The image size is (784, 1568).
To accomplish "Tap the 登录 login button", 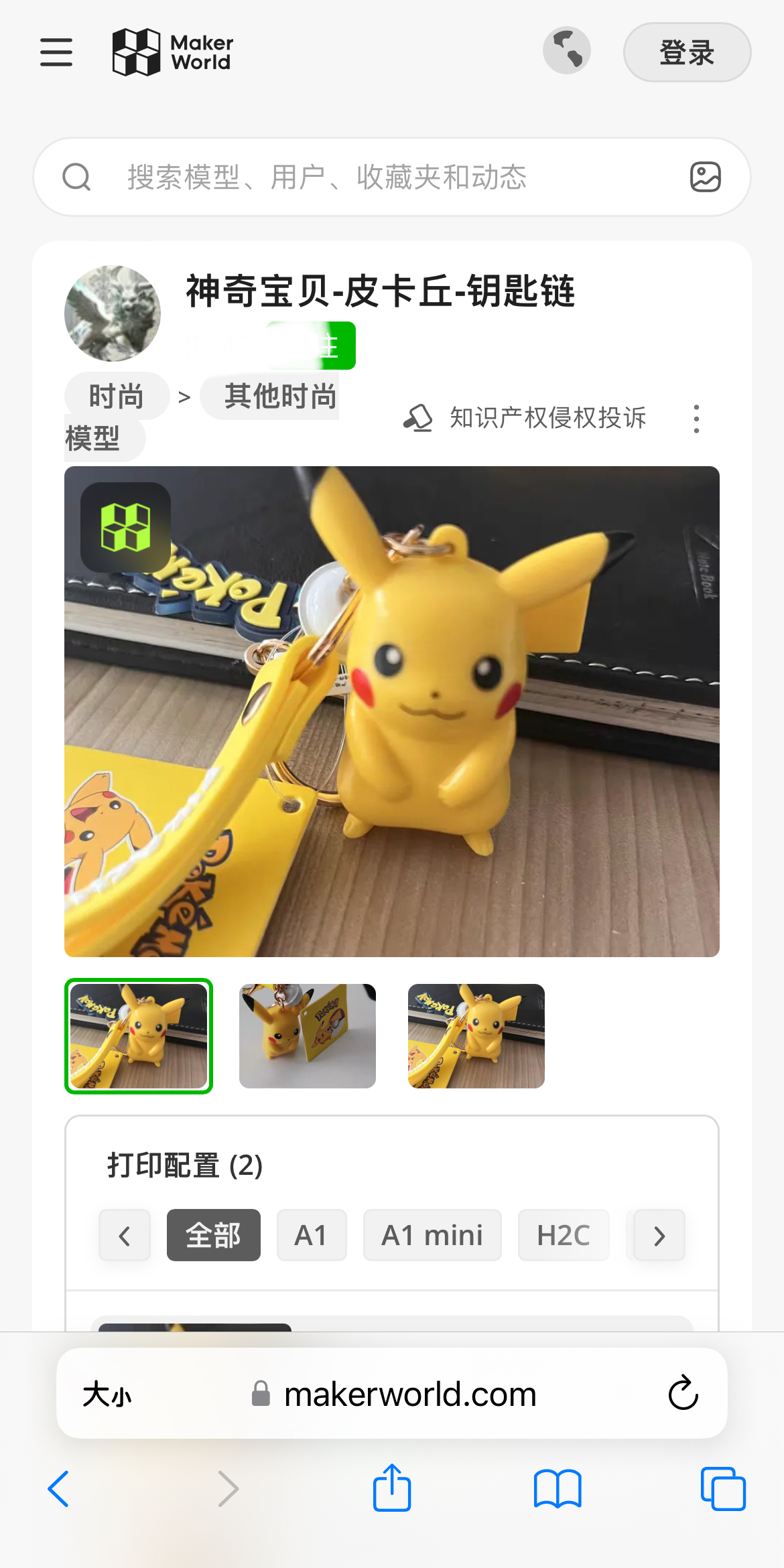I will (x=687, y=52).
